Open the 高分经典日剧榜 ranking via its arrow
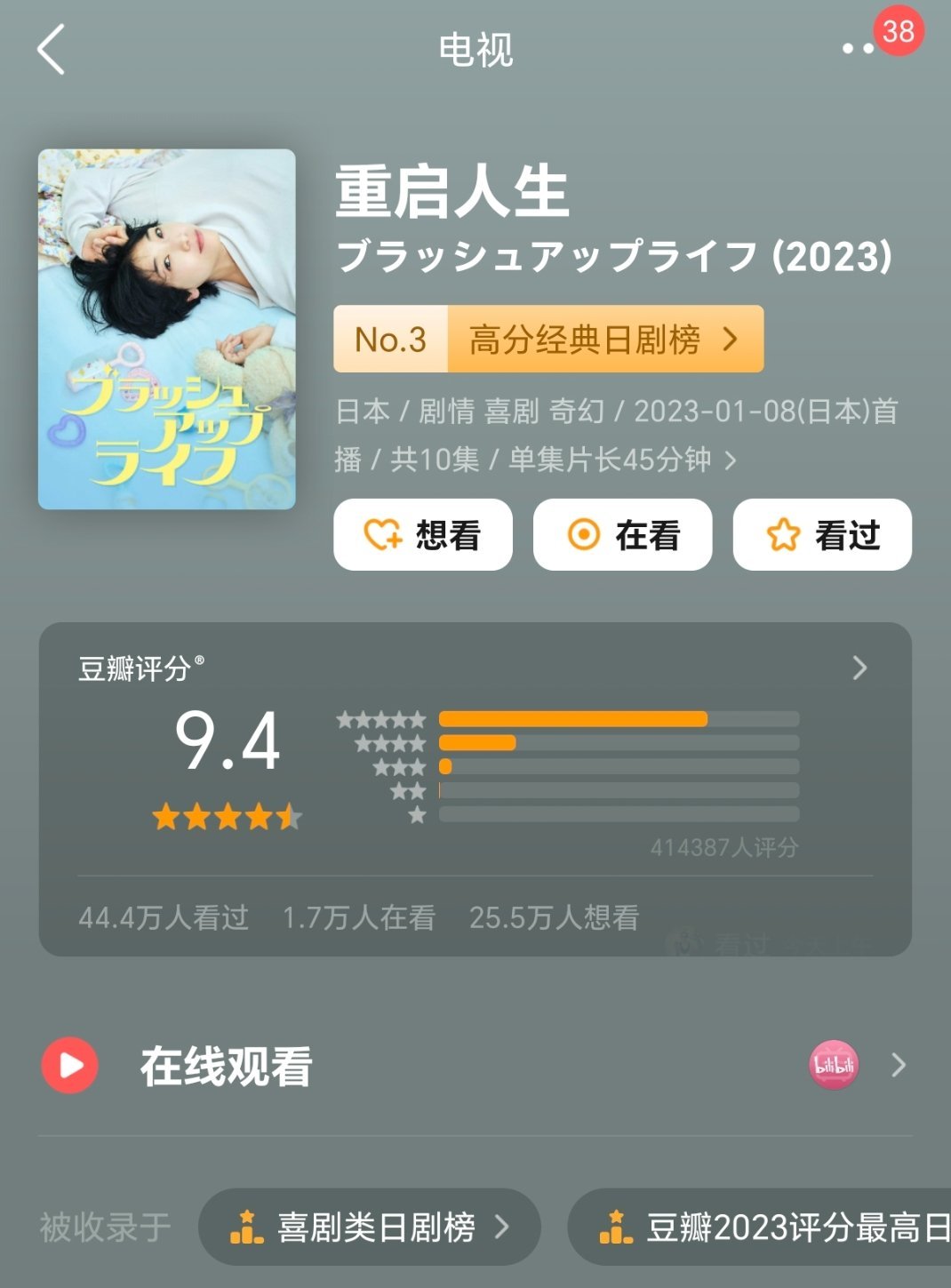Screen dimensions: 951x1288 tap(731, 339)
